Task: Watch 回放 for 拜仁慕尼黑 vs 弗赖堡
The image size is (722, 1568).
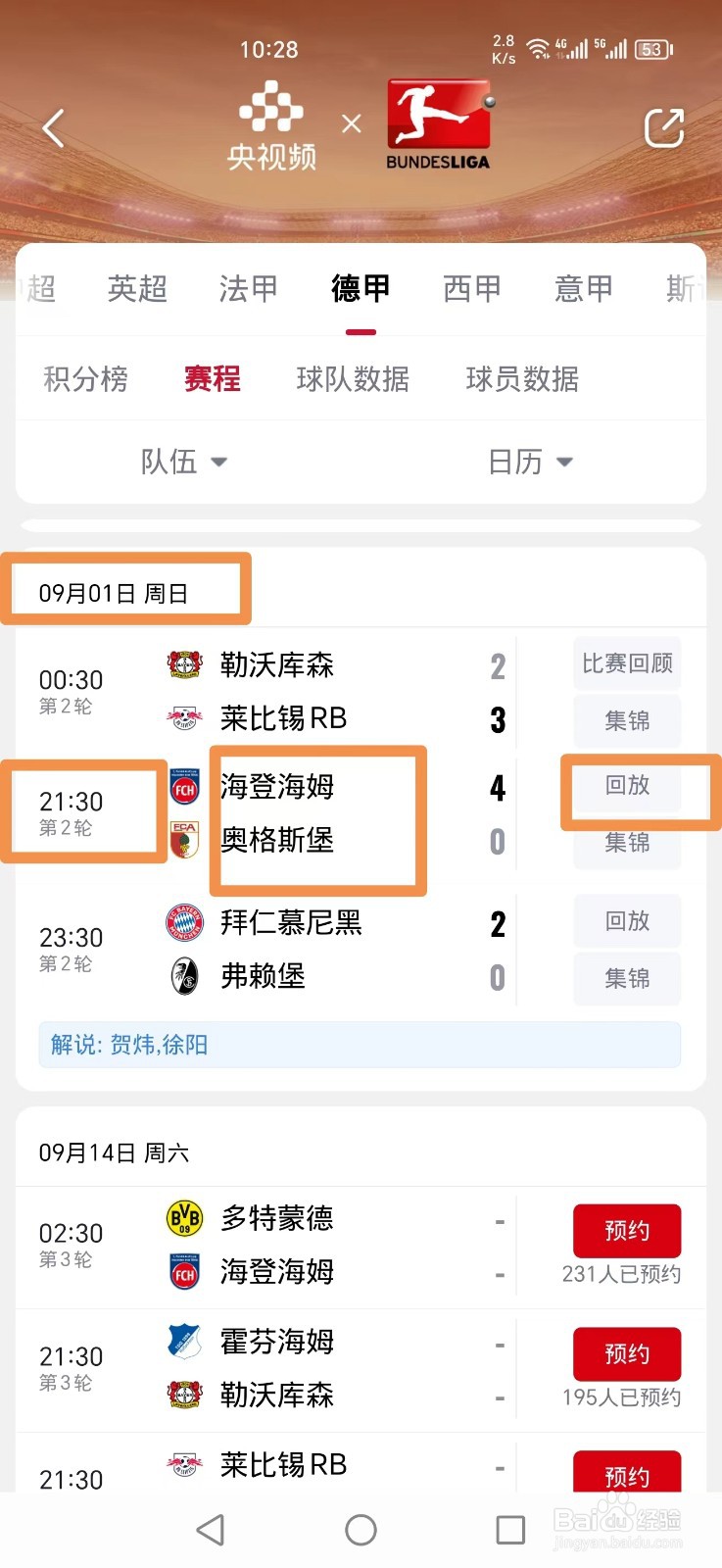Action: click(x=627, y=921)
